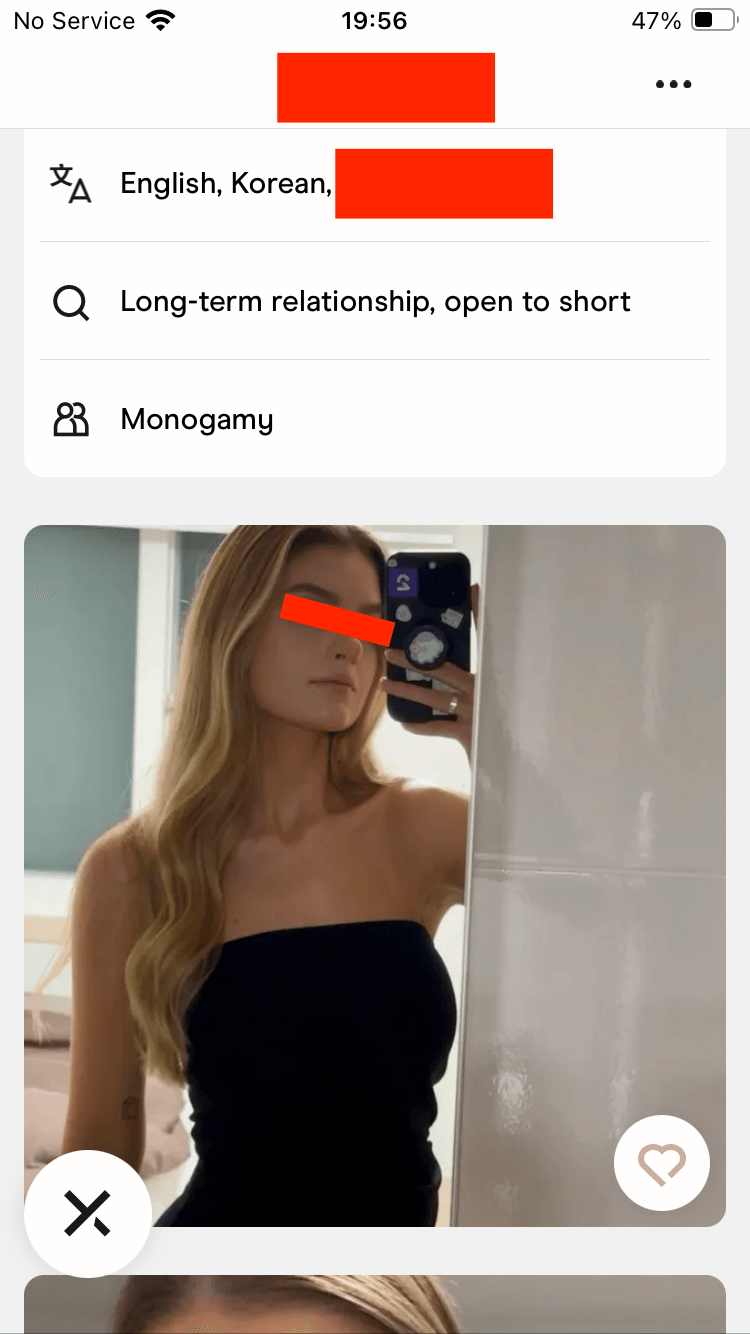Tap the redacted third language entry
This screenshot has height=1334, width=750.
point(444,183)
